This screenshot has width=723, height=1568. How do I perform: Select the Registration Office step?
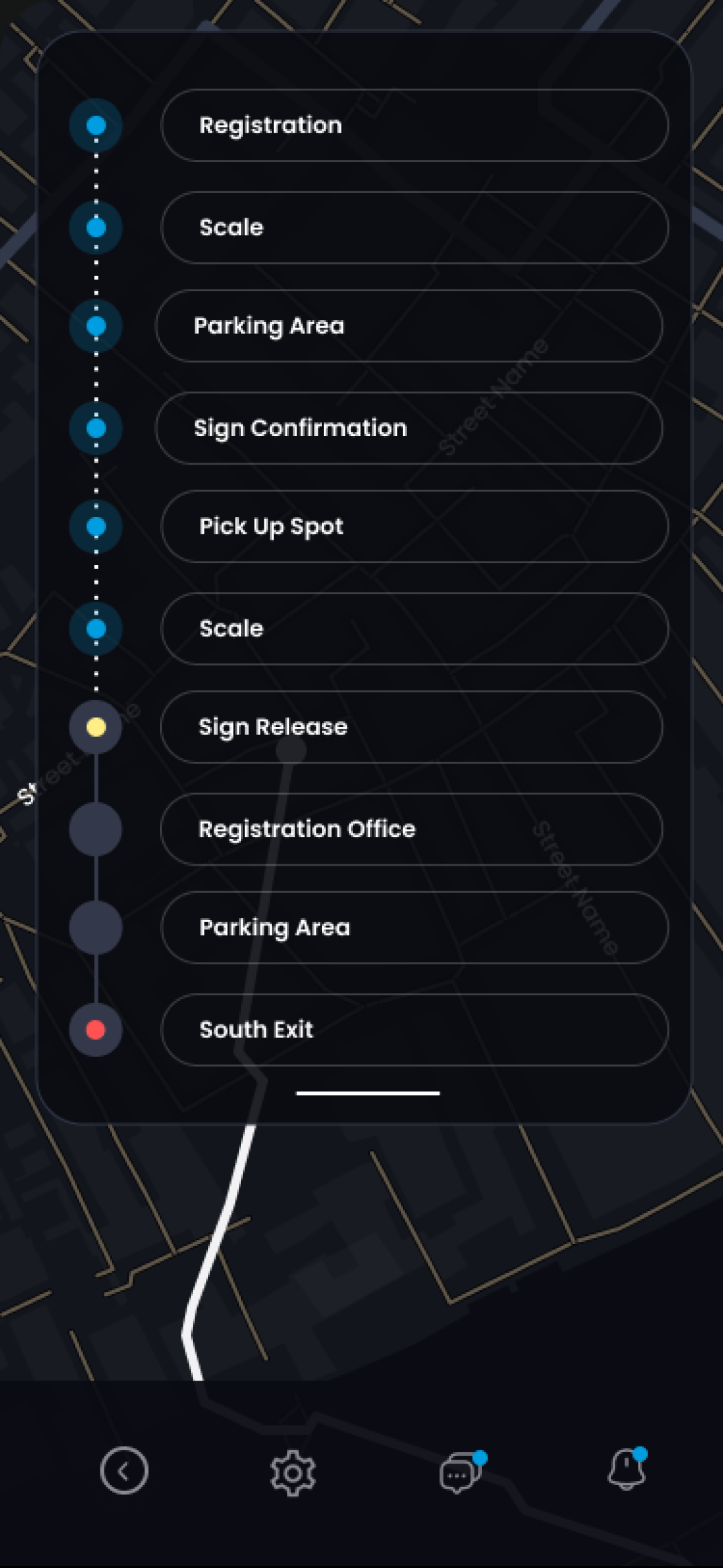point(411,829)
